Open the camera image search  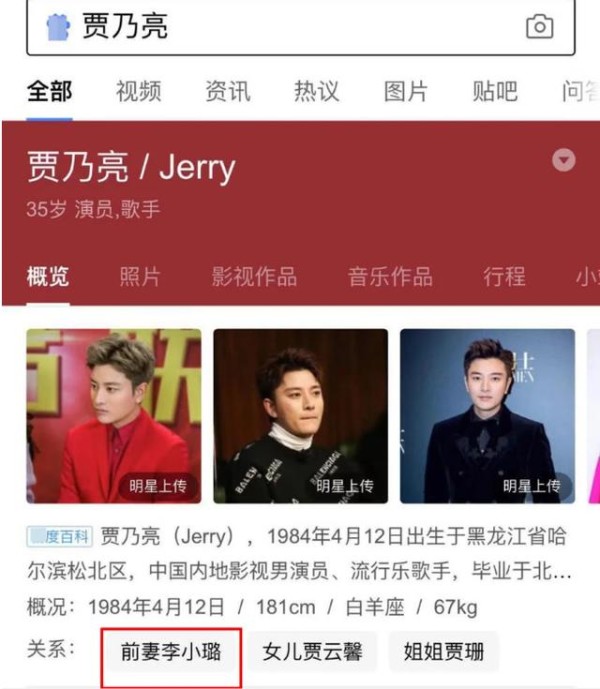pos(540,27)
